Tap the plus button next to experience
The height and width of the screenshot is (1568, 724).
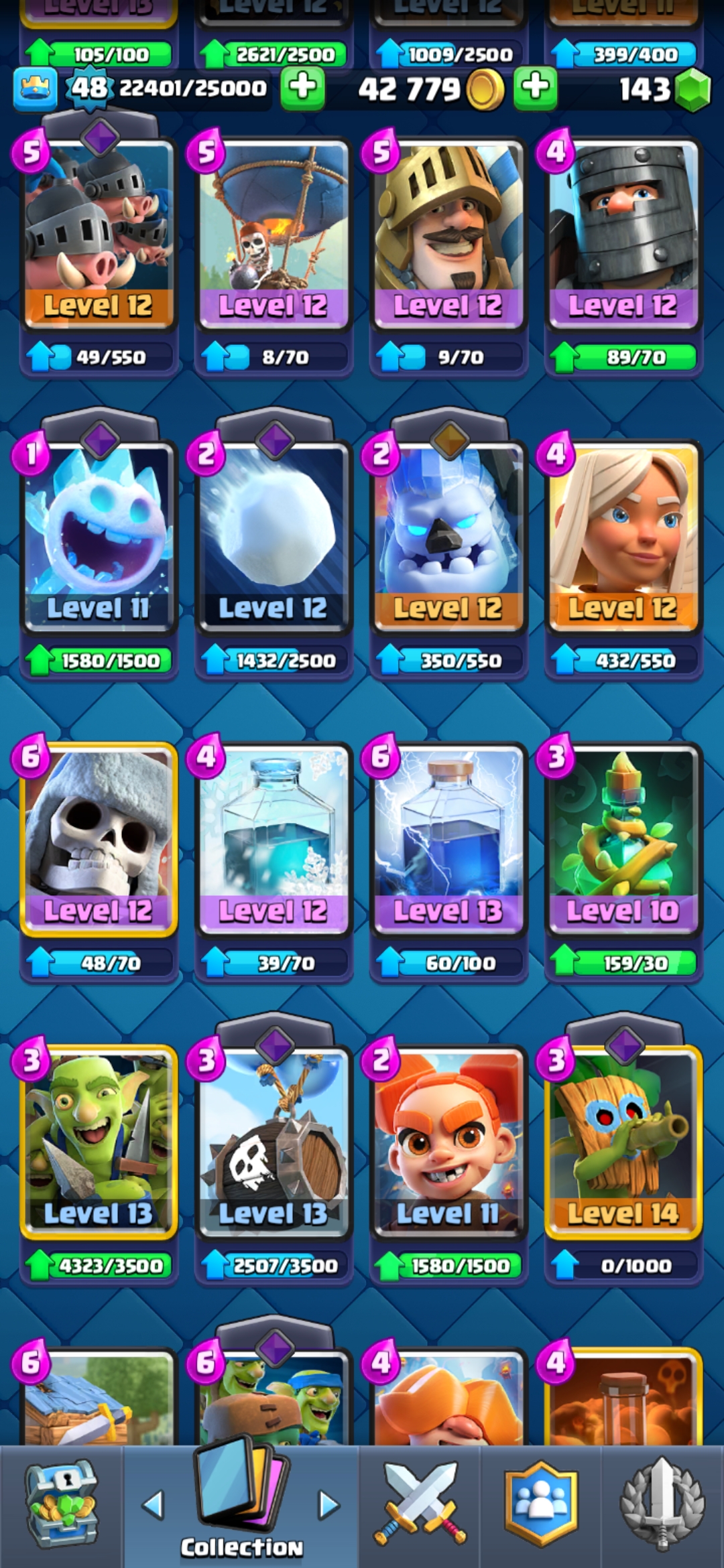(302, 87)
